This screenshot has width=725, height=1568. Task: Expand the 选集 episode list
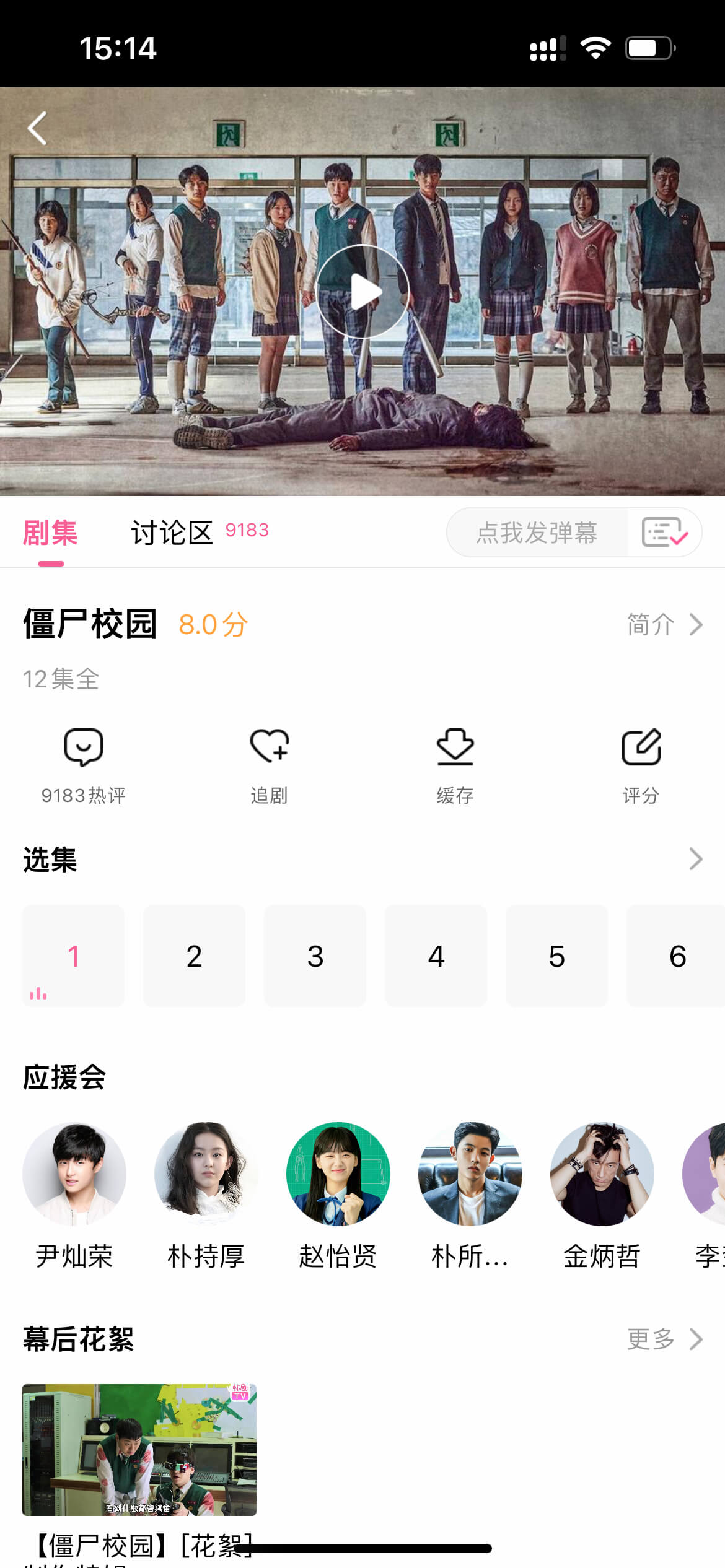695,859
